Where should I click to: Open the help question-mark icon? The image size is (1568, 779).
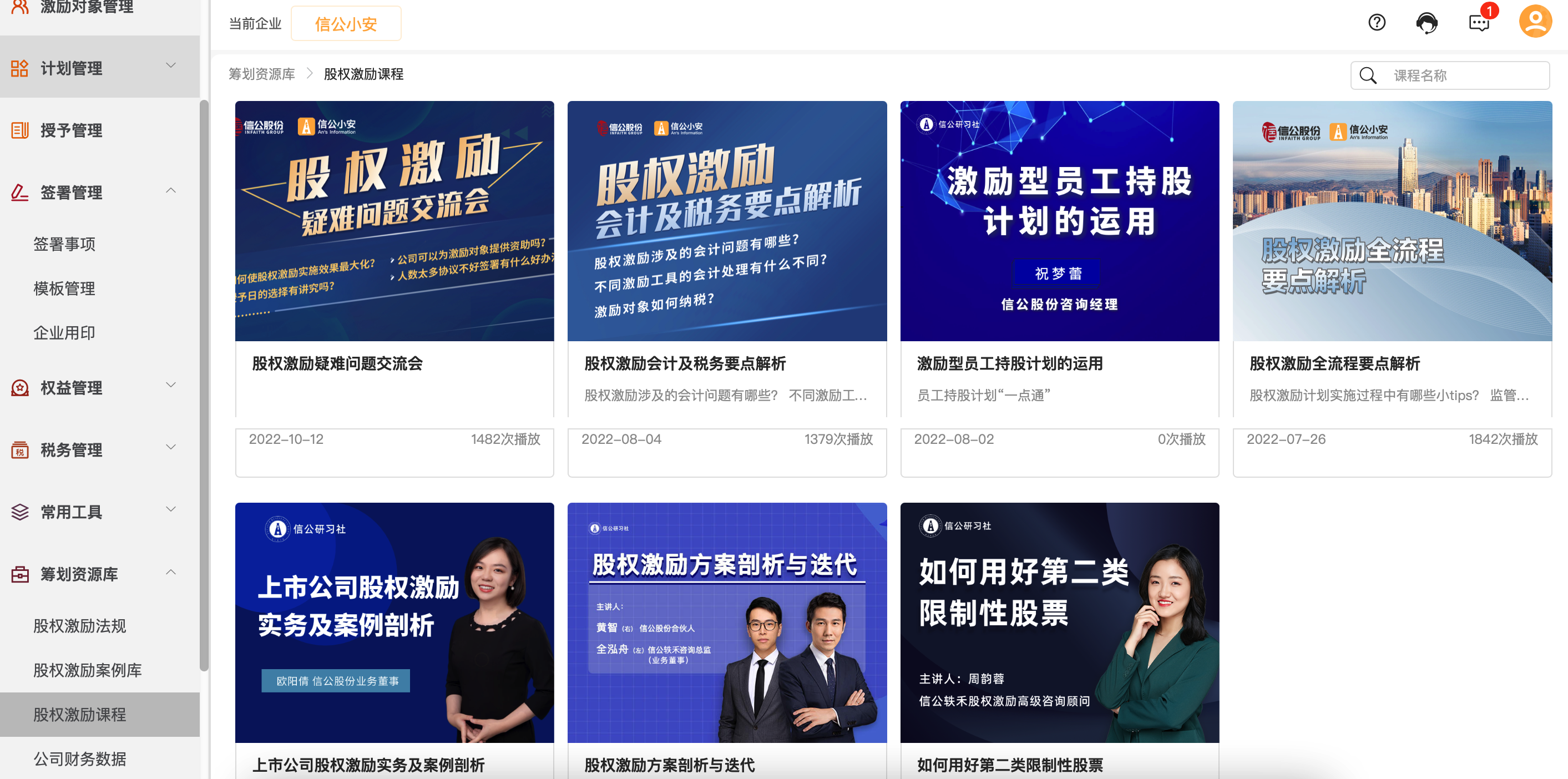(x=1376, y=23)
